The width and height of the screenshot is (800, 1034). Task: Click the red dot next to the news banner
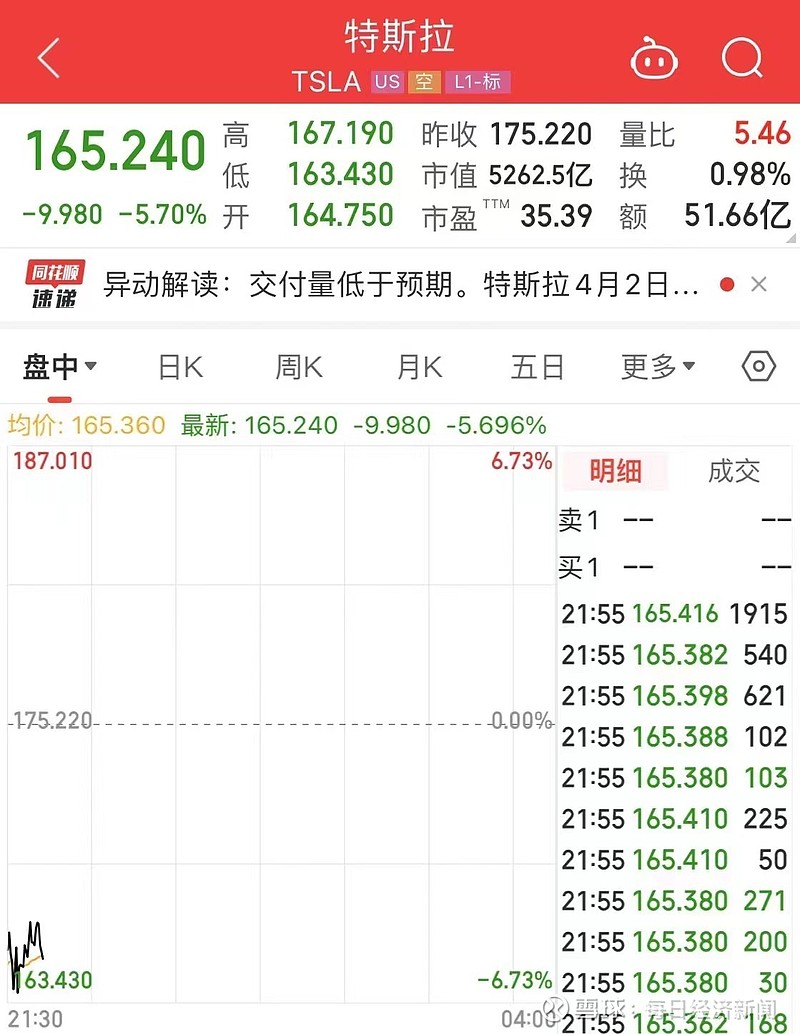pyautogui.click(x=727, y=284)
